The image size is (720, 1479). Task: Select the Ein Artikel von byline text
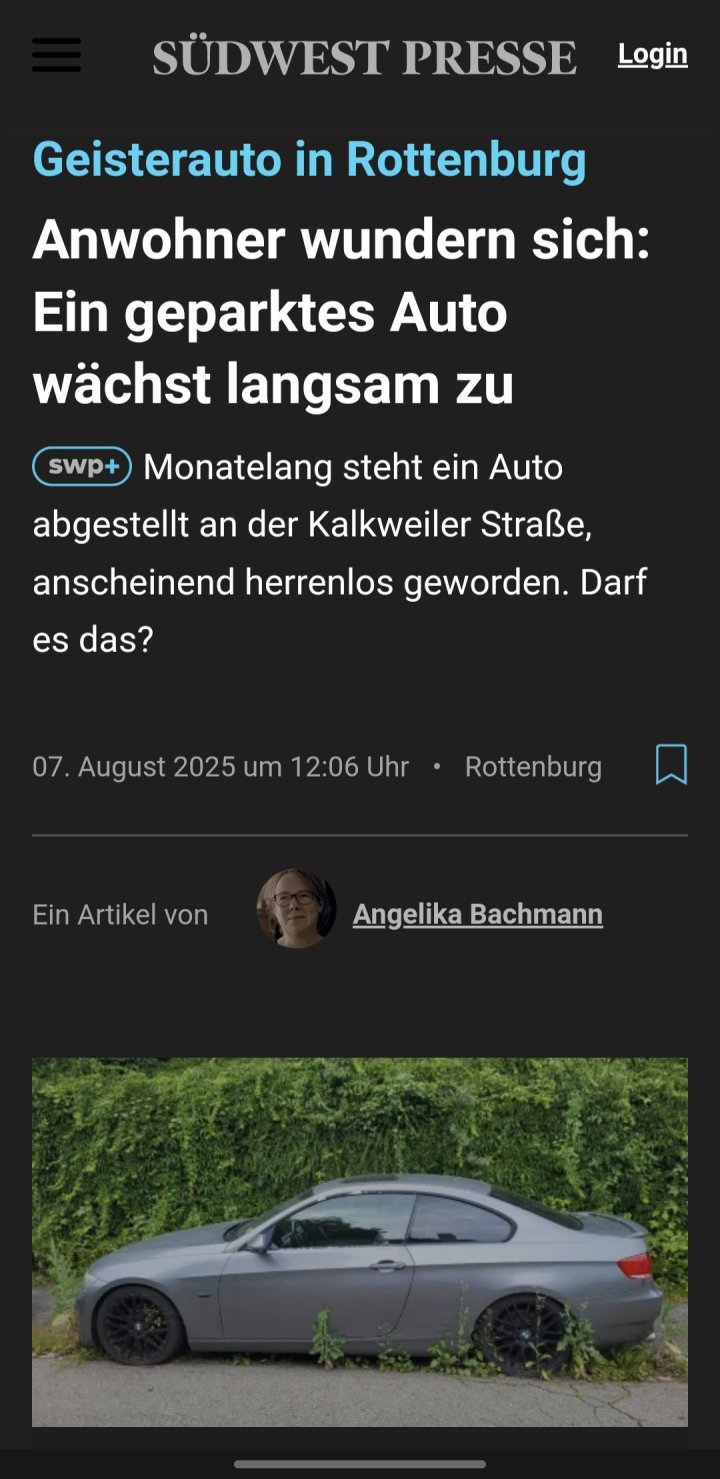pos(119,913)
